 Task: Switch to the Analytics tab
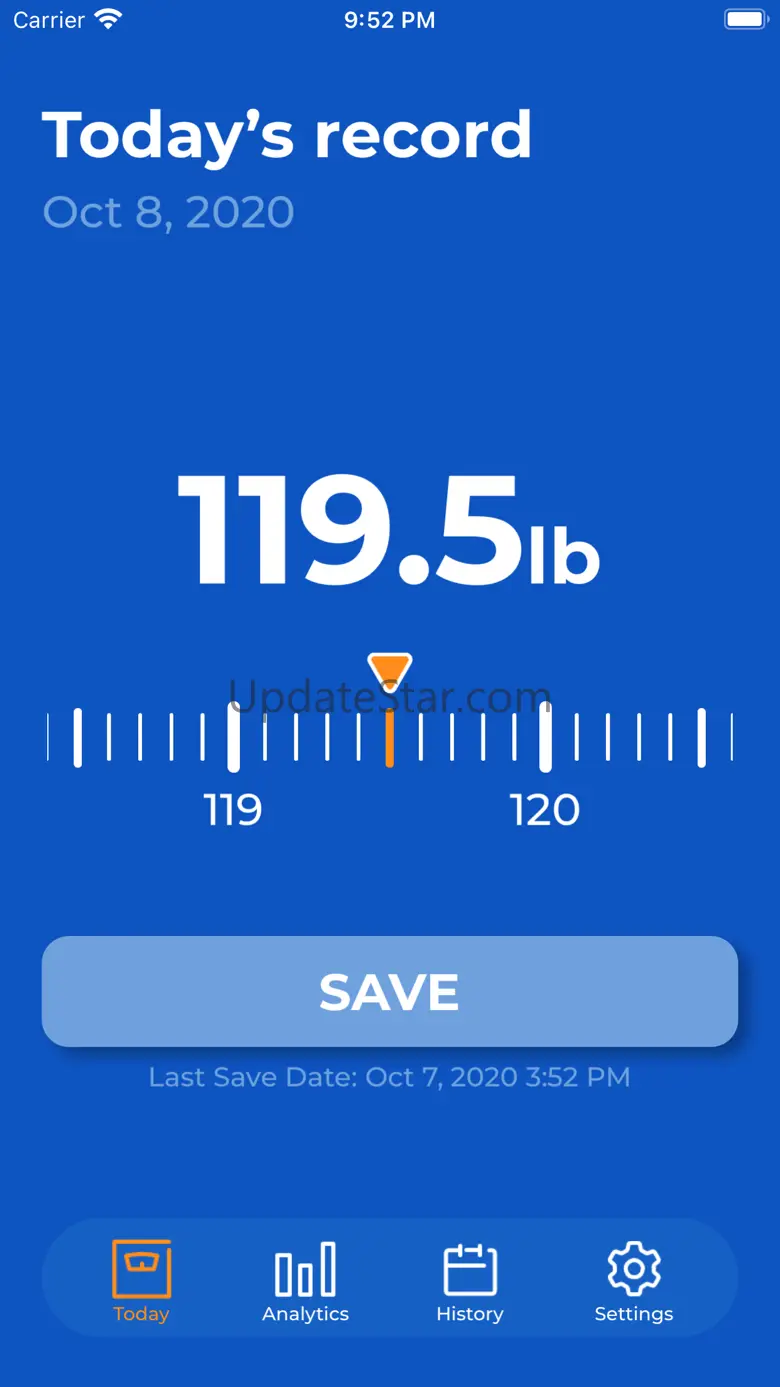point(305,1281)
